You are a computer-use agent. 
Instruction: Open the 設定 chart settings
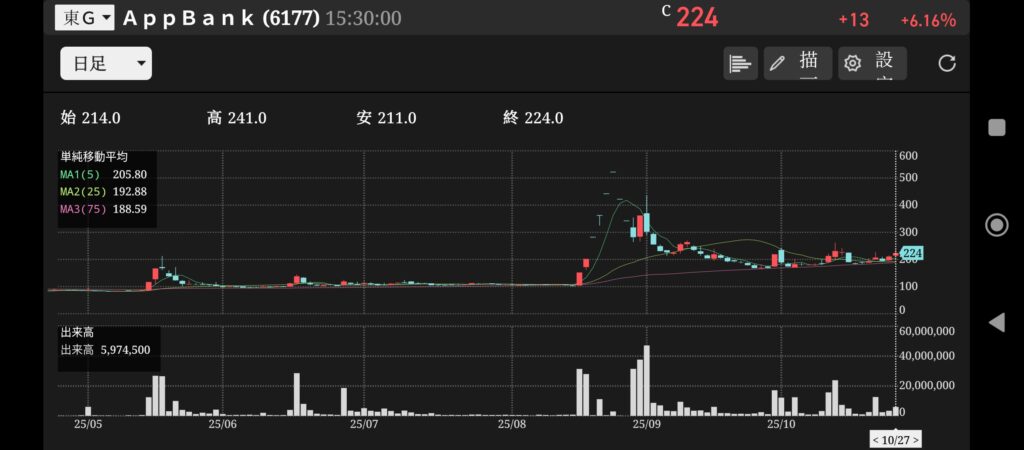(x=872, y=64)
